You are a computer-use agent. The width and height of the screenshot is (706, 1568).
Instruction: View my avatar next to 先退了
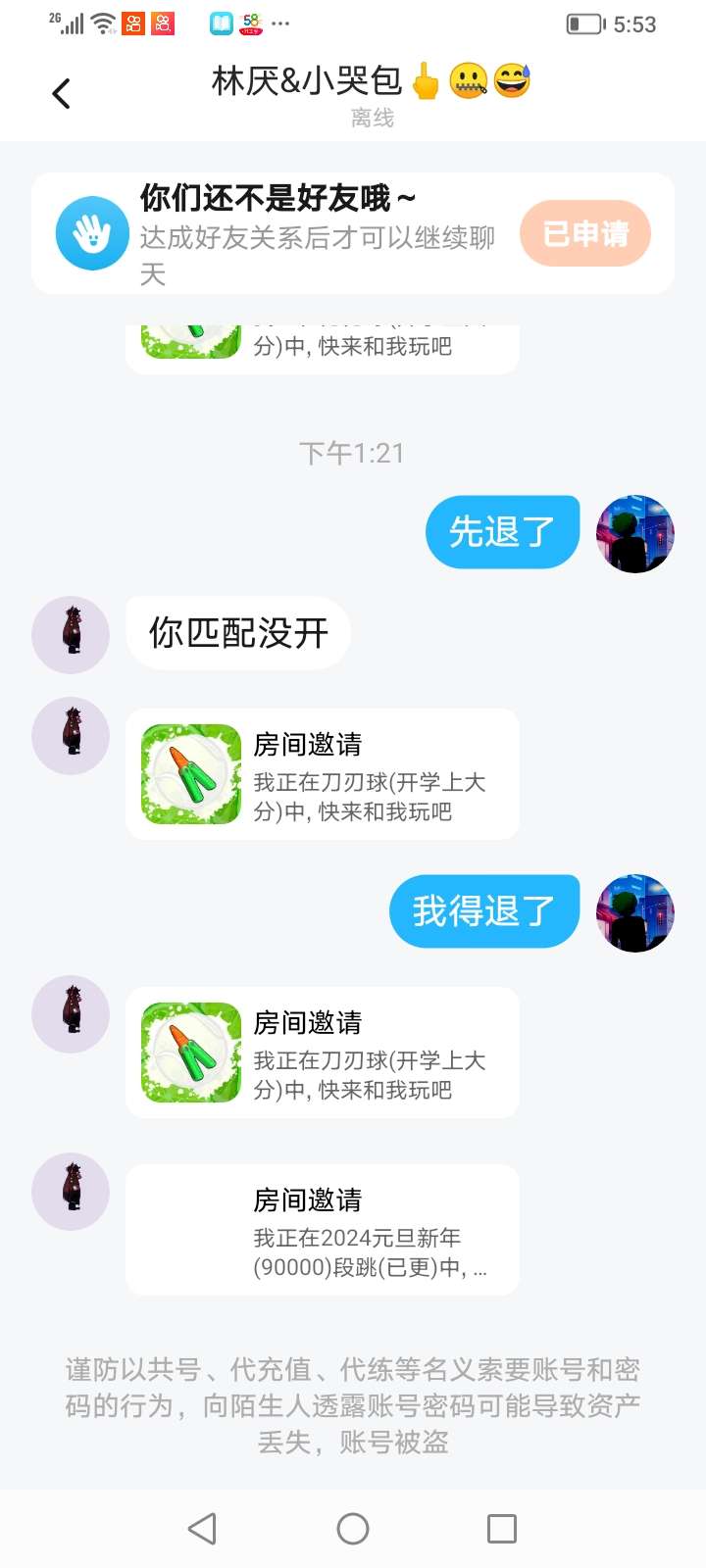coord(635,534)
